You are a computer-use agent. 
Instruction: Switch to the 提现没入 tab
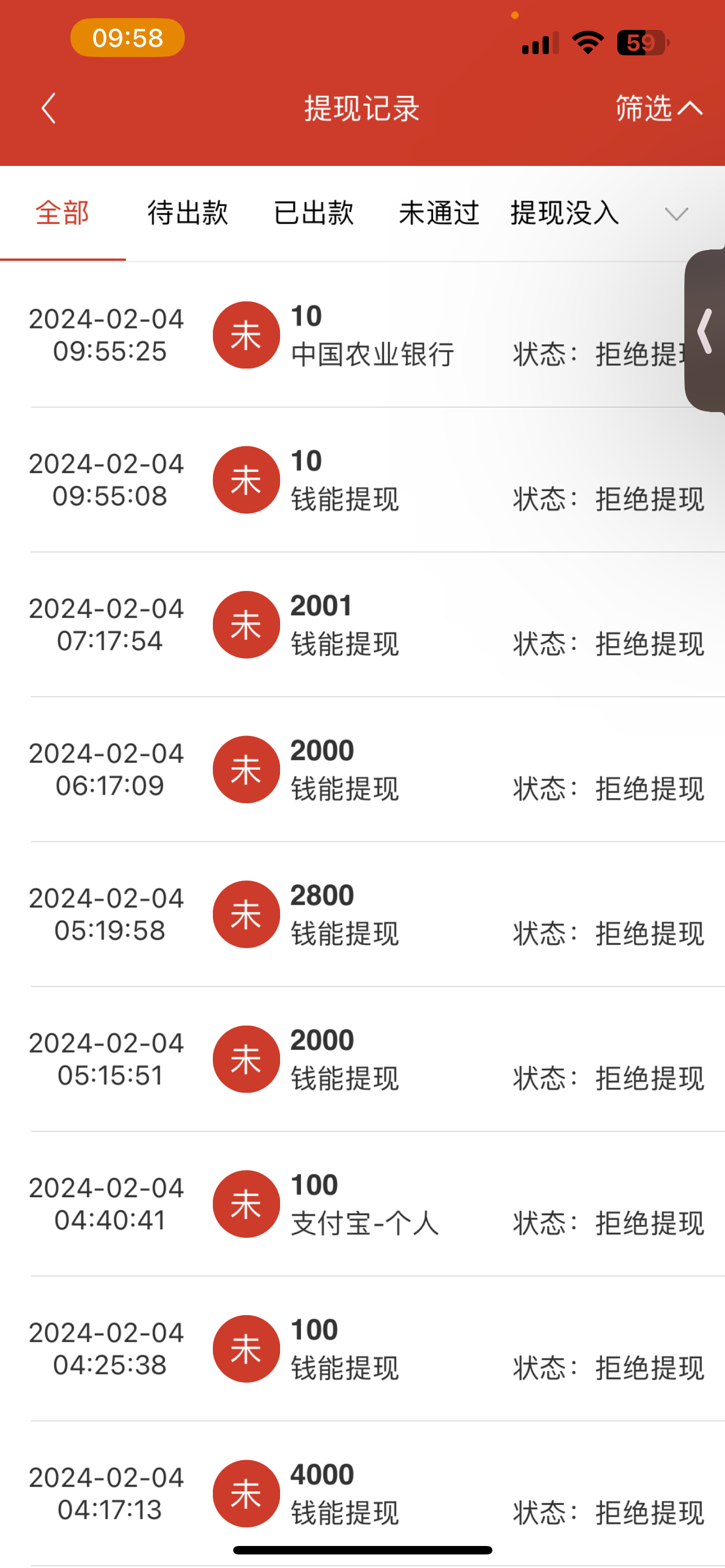pos(564,213)
